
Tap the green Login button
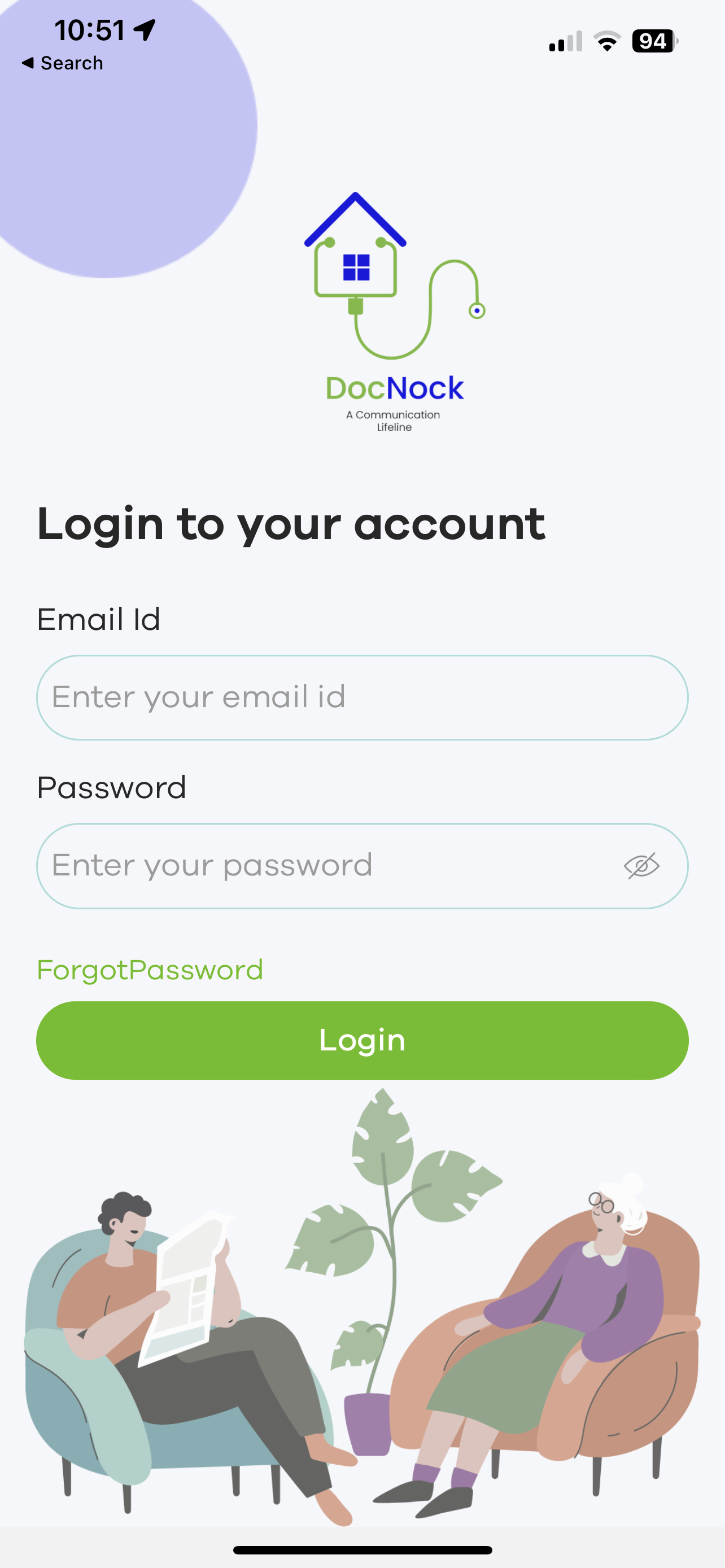361,1040
